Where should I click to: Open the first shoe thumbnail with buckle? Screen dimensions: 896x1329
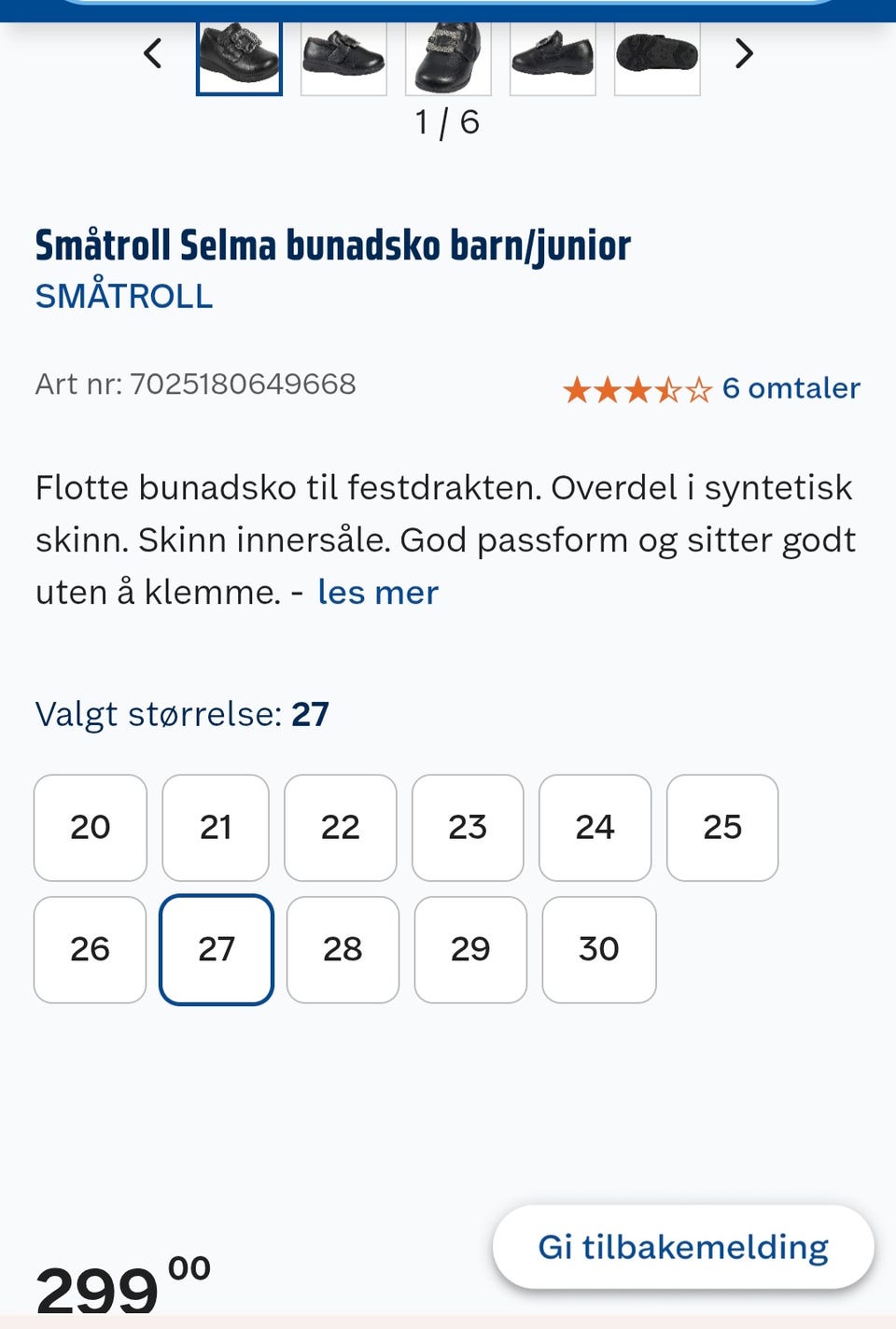[x=239, y=53]
